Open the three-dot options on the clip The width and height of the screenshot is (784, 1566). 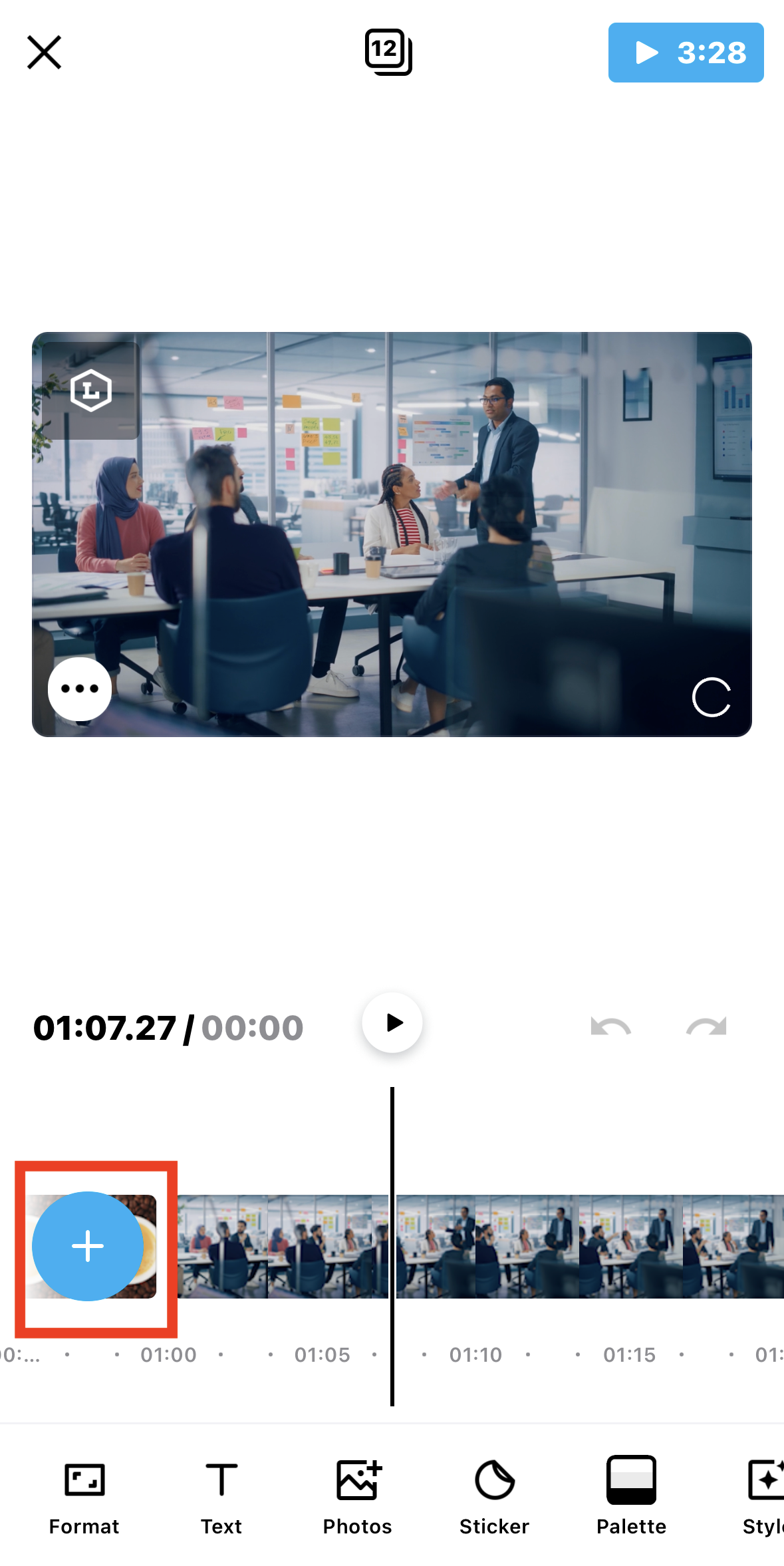pyautogui.click(x=80, y=689)
